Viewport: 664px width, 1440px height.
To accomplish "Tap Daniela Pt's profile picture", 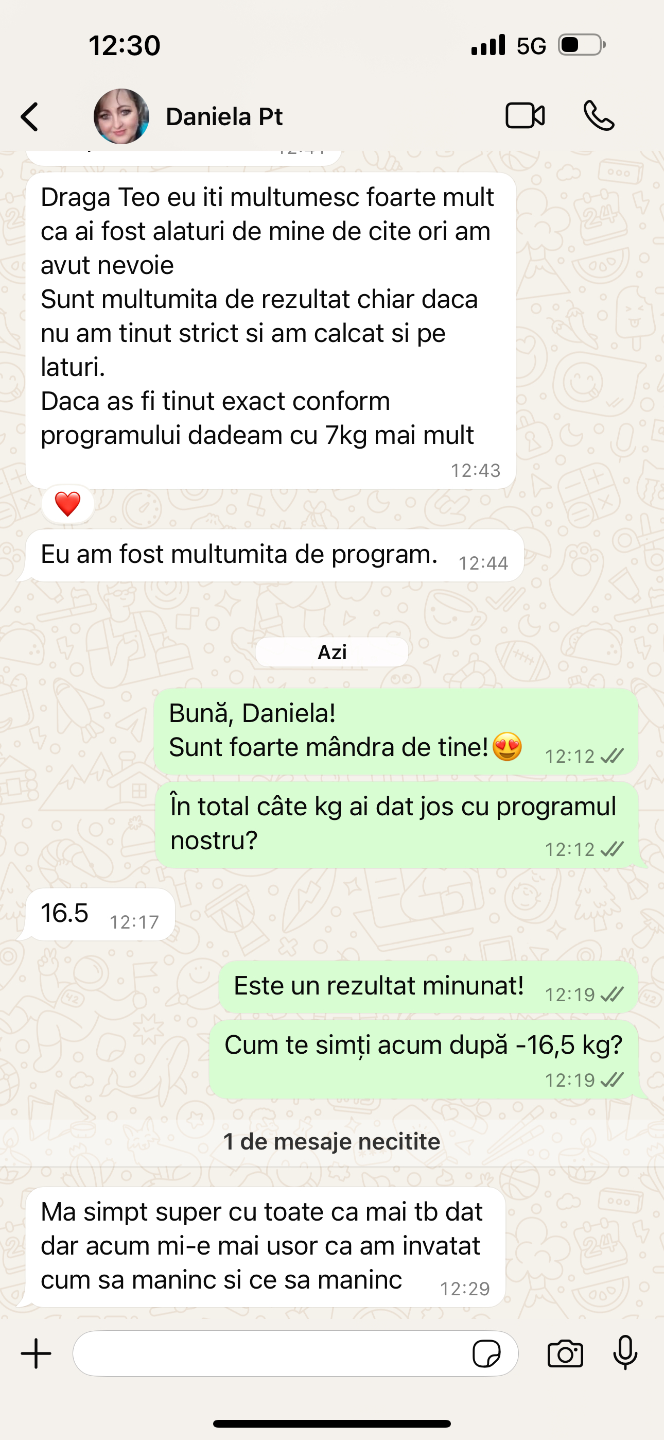I will pyautogui.click(x=122, y=117).
